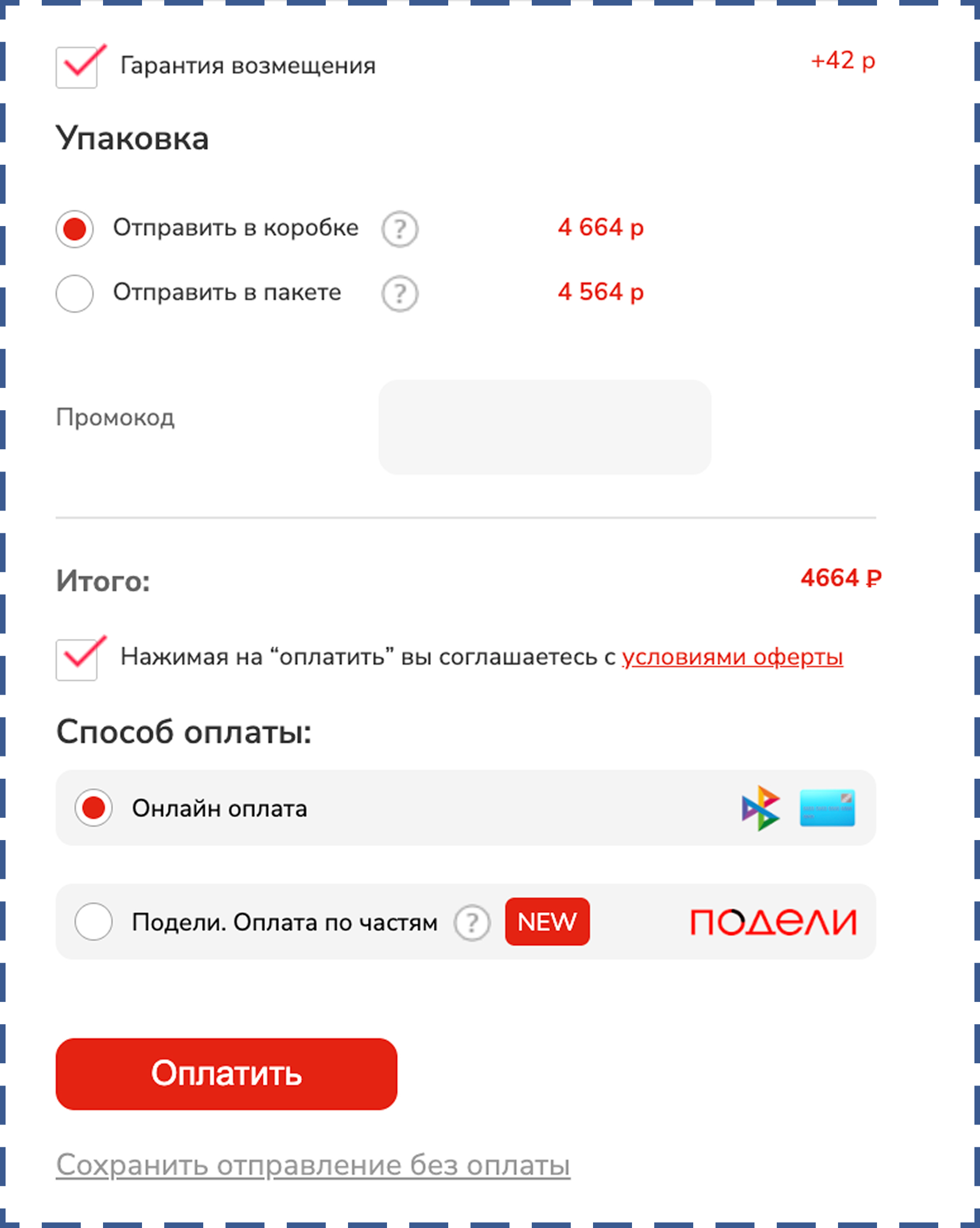Viewport: 980px width, 1228px height.
Task: Show info about Подели payment by parts
Action: click(x=471, y=922)
